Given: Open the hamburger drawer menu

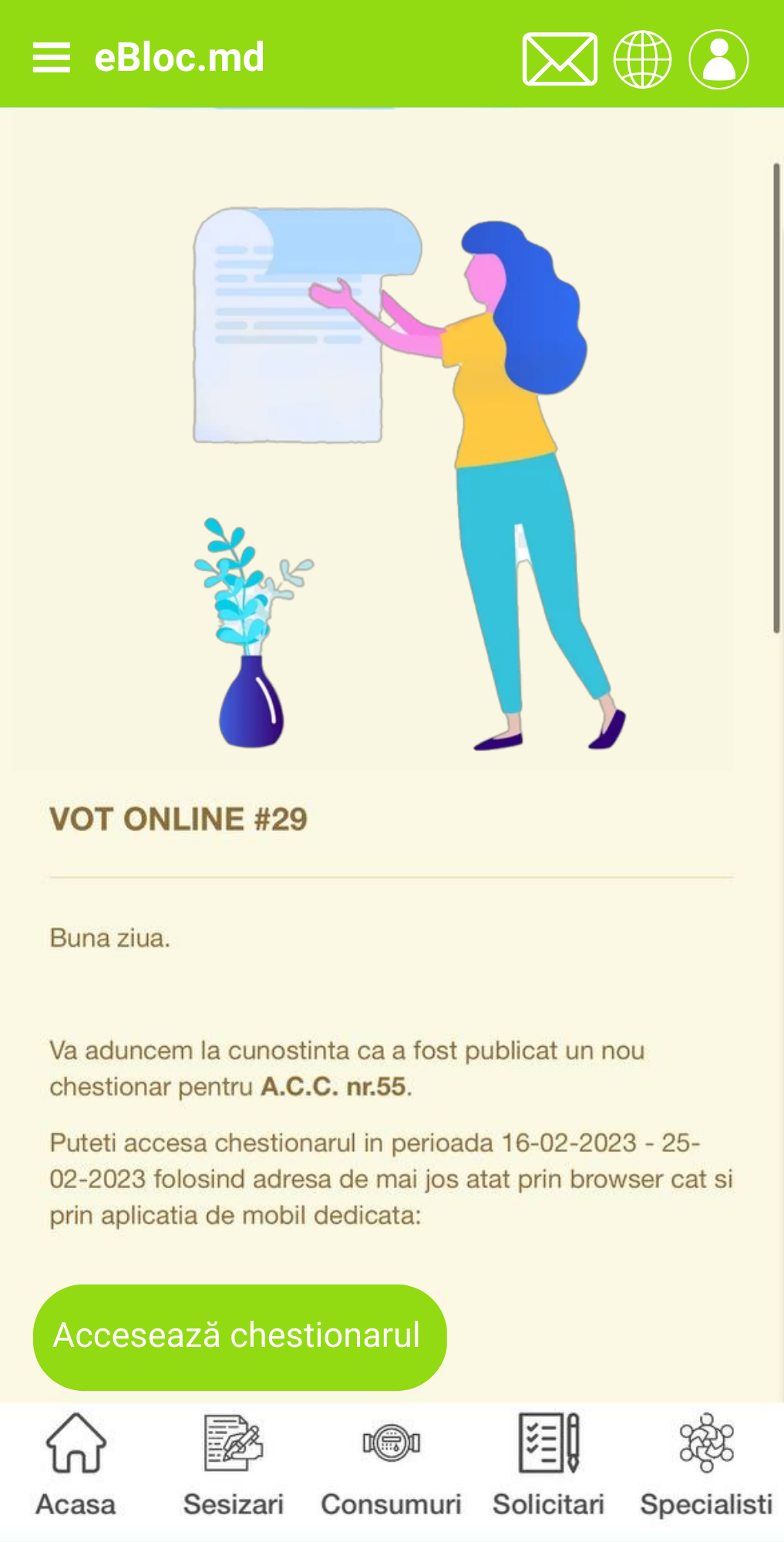Looking at the screenshot, I should pyautogui.click(x=52, y=58).
